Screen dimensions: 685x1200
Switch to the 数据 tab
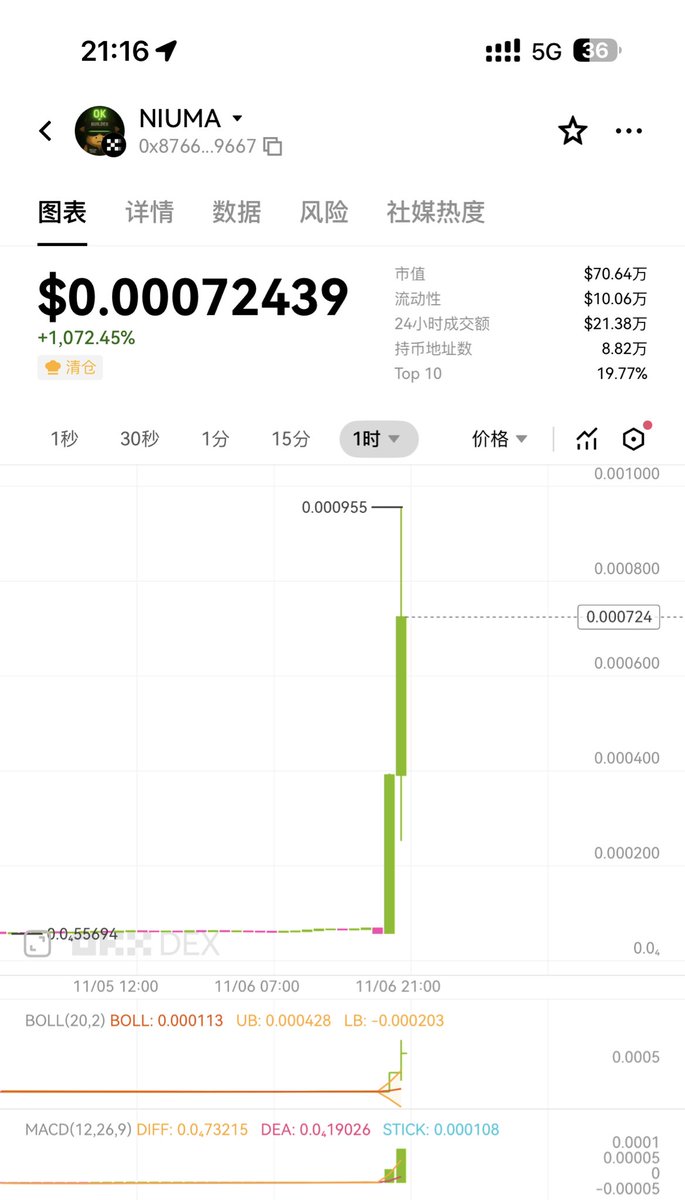coord(236,212)
